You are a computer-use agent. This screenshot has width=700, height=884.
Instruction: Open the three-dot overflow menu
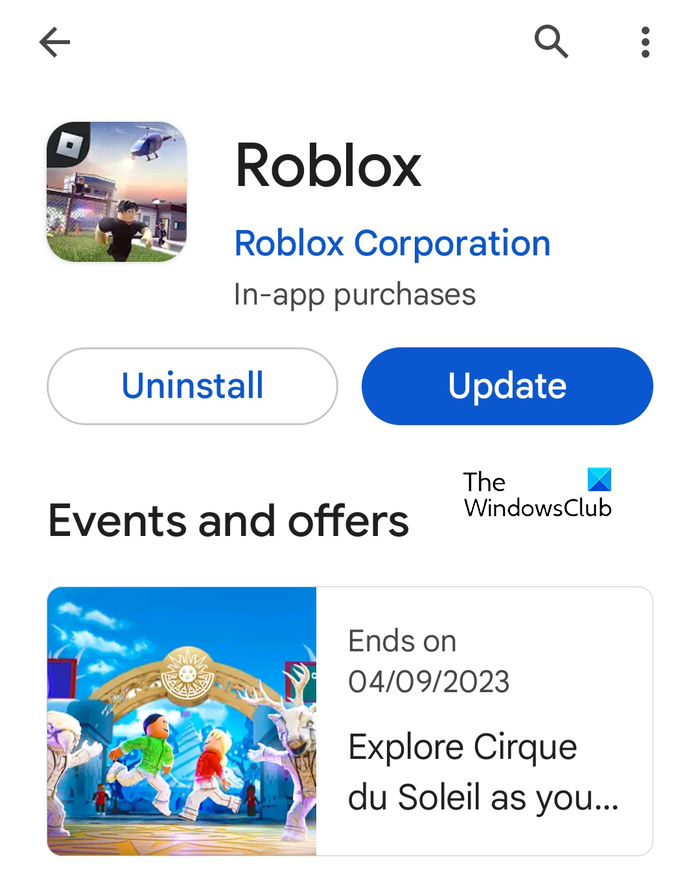click(x=645, y=42)
